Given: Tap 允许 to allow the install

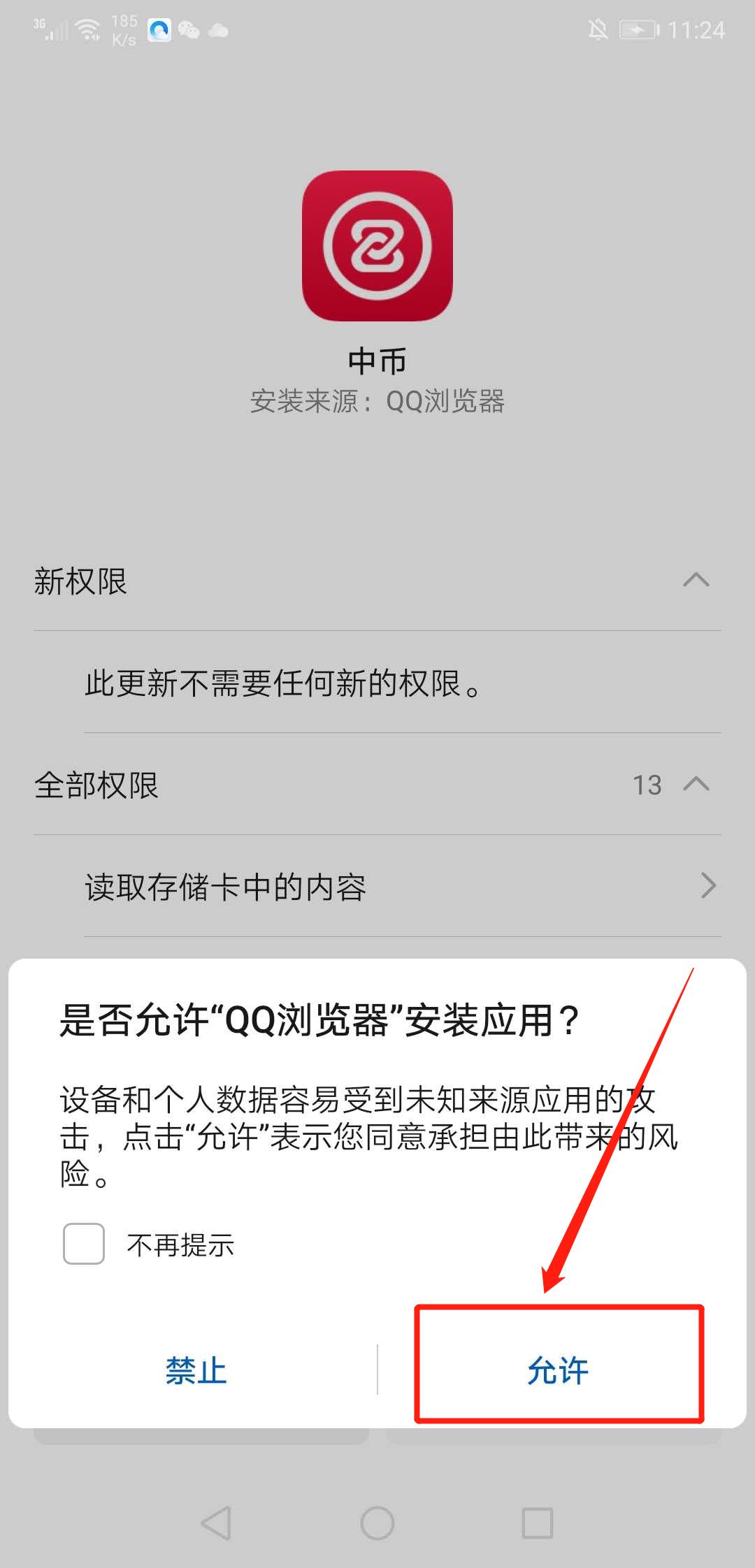Looking at the screenshot, I should point(558,1370).
